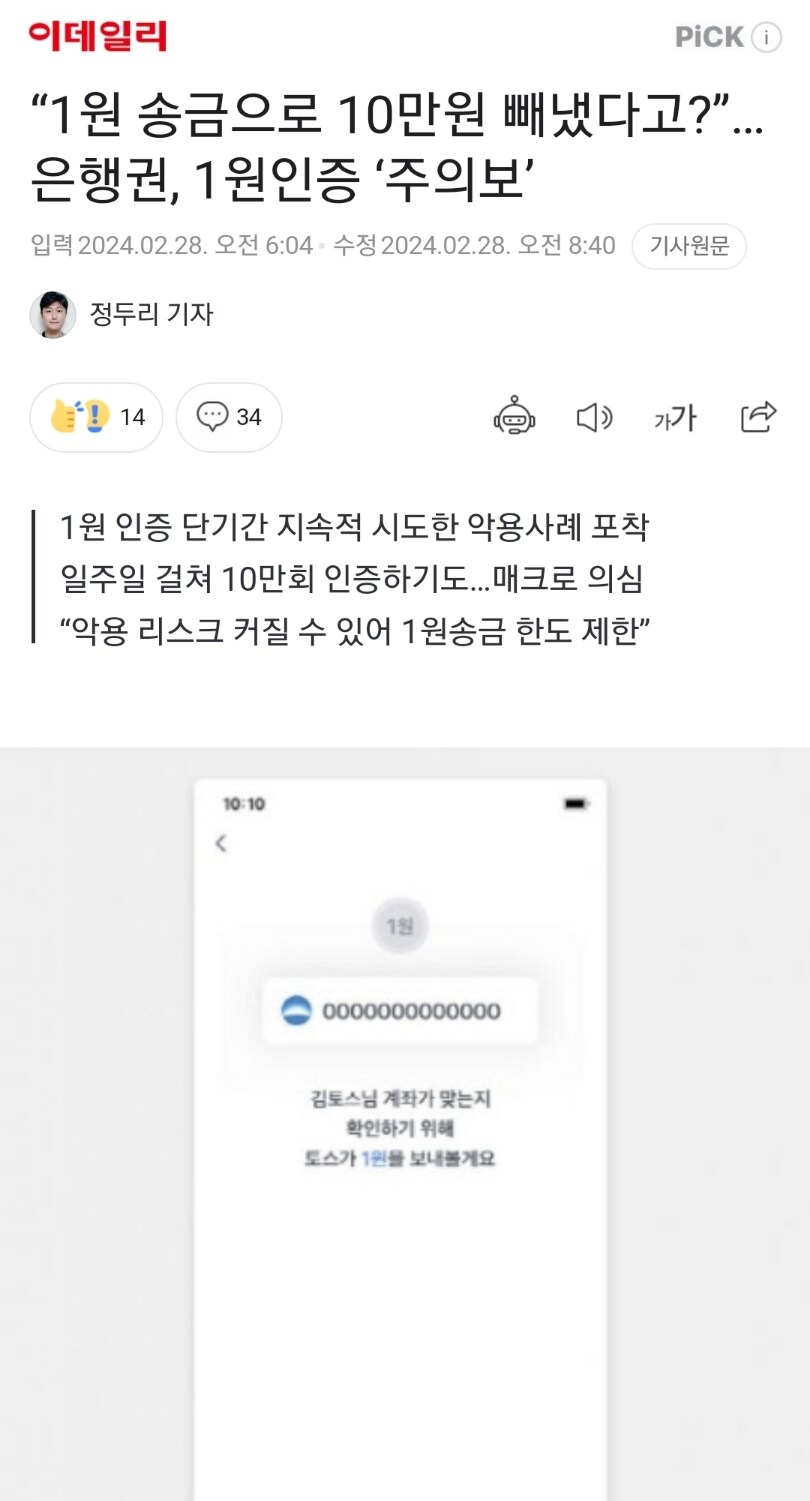Image resolution: width=810 pixels, height=1501 pixels.
Task: Open the AI summary robot icon
Action: point(514,416)
